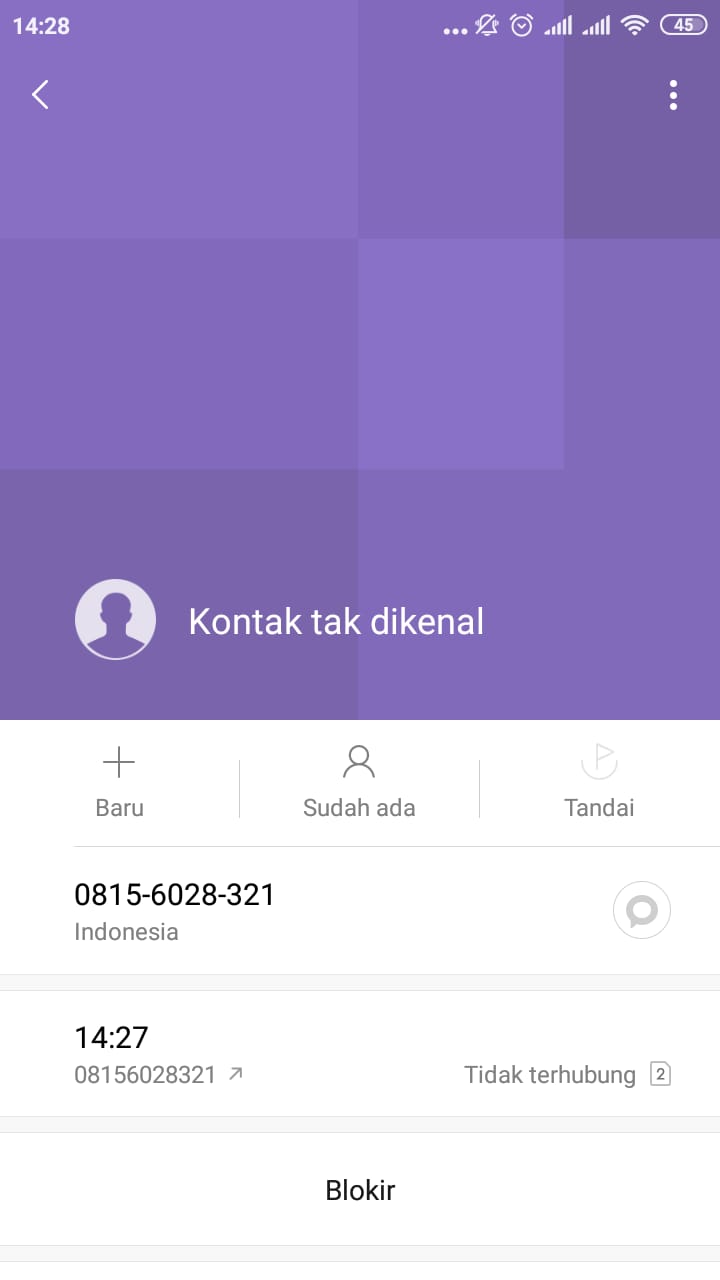720x1280 pixels.
Task: Open the 14:27 call log entry
Action: [360, 1054]
